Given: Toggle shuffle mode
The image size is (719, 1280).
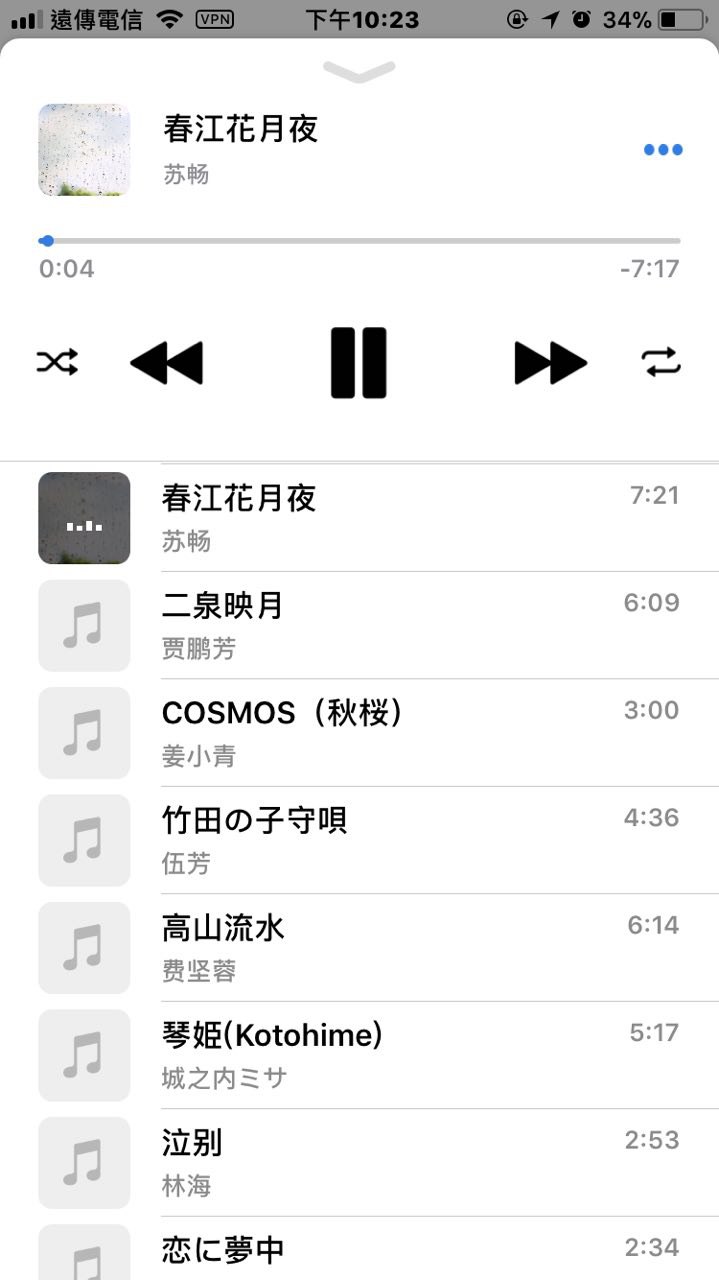Looking at the screenshot, I should point(57,363).
